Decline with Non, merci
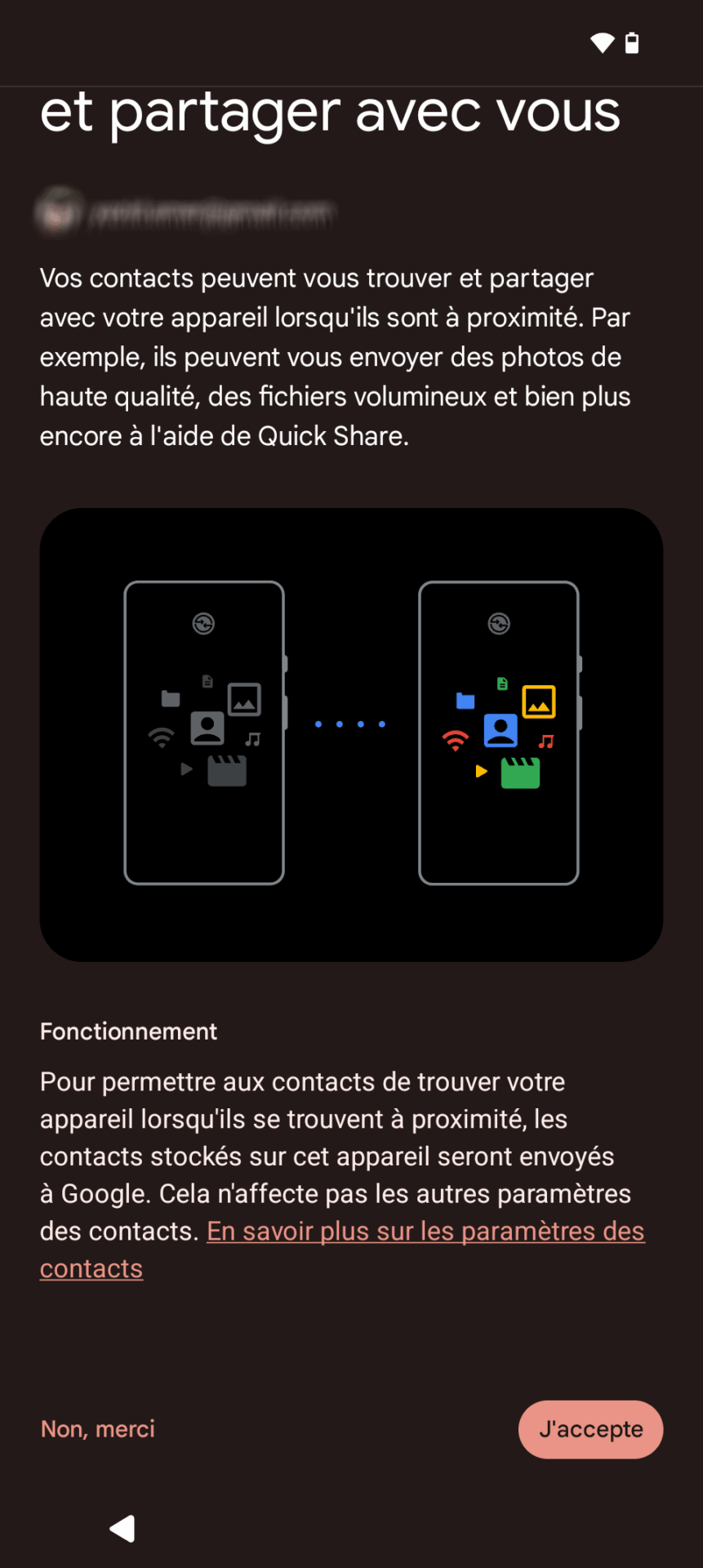 [98, 1429]
